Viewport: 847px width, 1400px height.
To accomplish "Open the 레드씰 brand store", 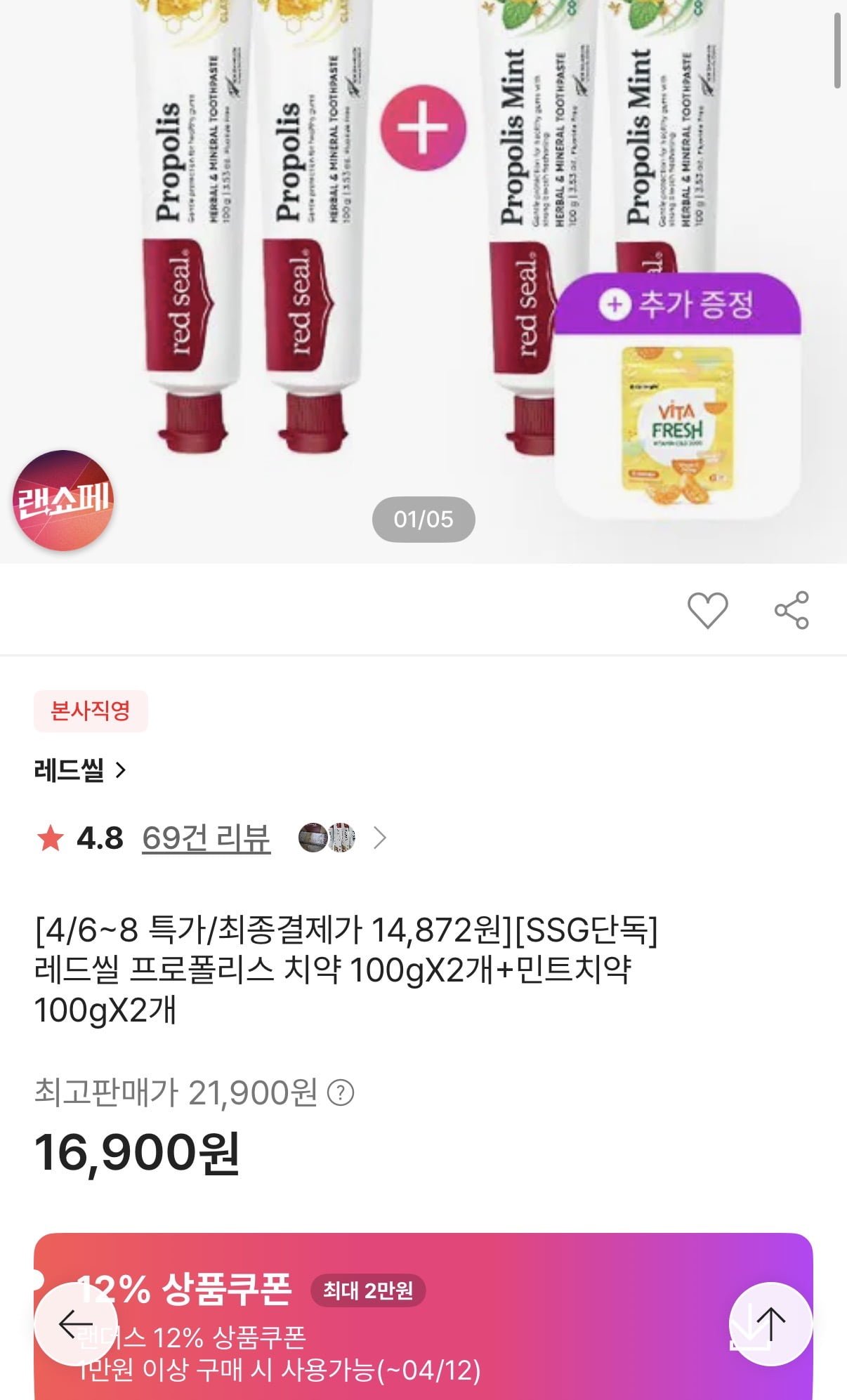I will (79, 770).
